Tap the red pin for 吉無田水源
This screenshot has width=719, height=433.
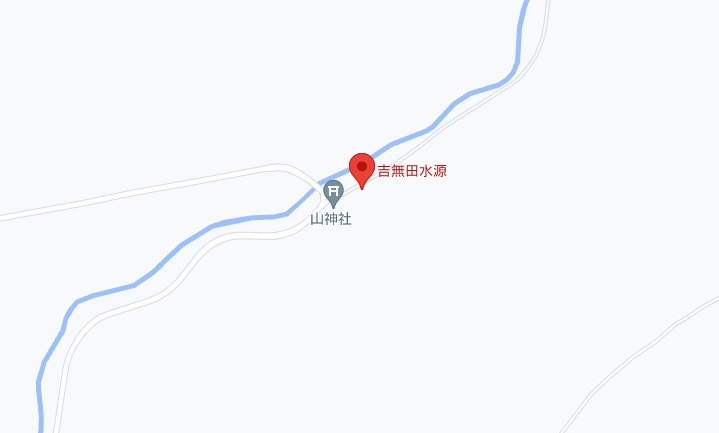(362, 168)
